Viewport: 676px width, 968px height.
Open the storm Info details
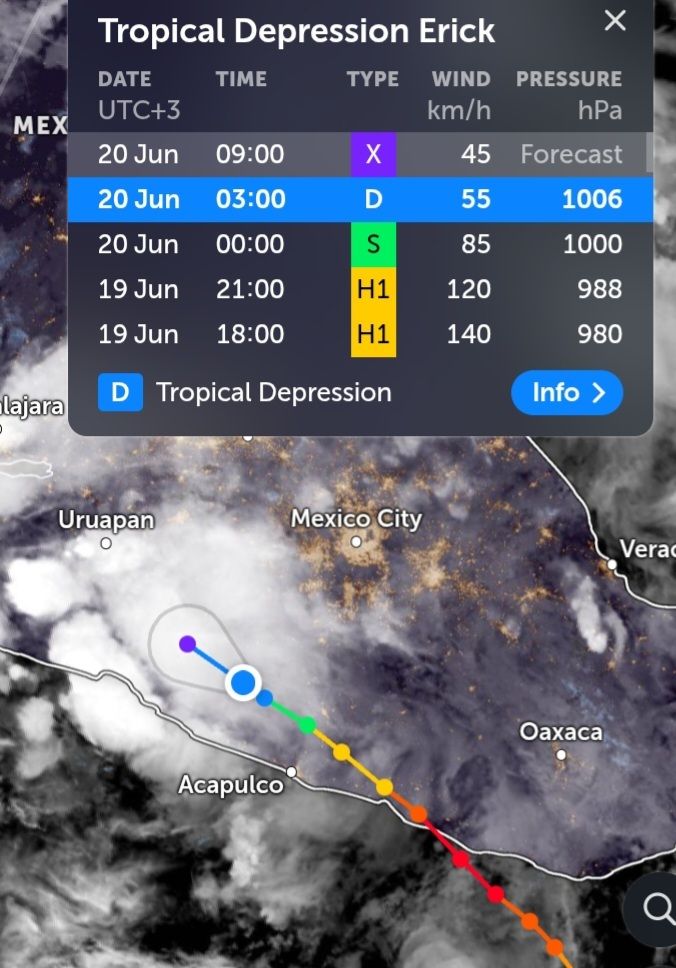point(567,393)
